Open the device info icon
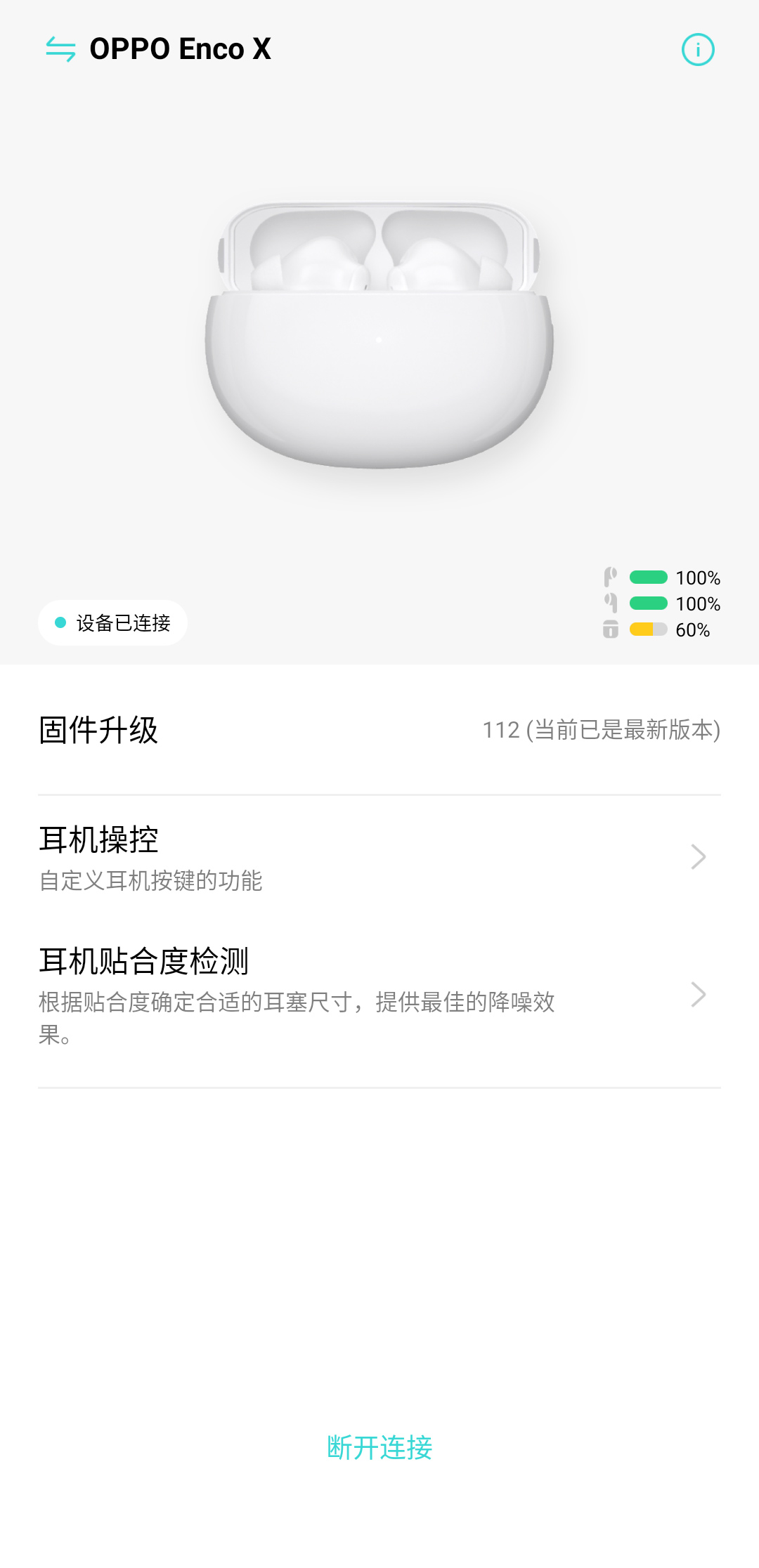759x1568 pixels. [x=698, y=49]
